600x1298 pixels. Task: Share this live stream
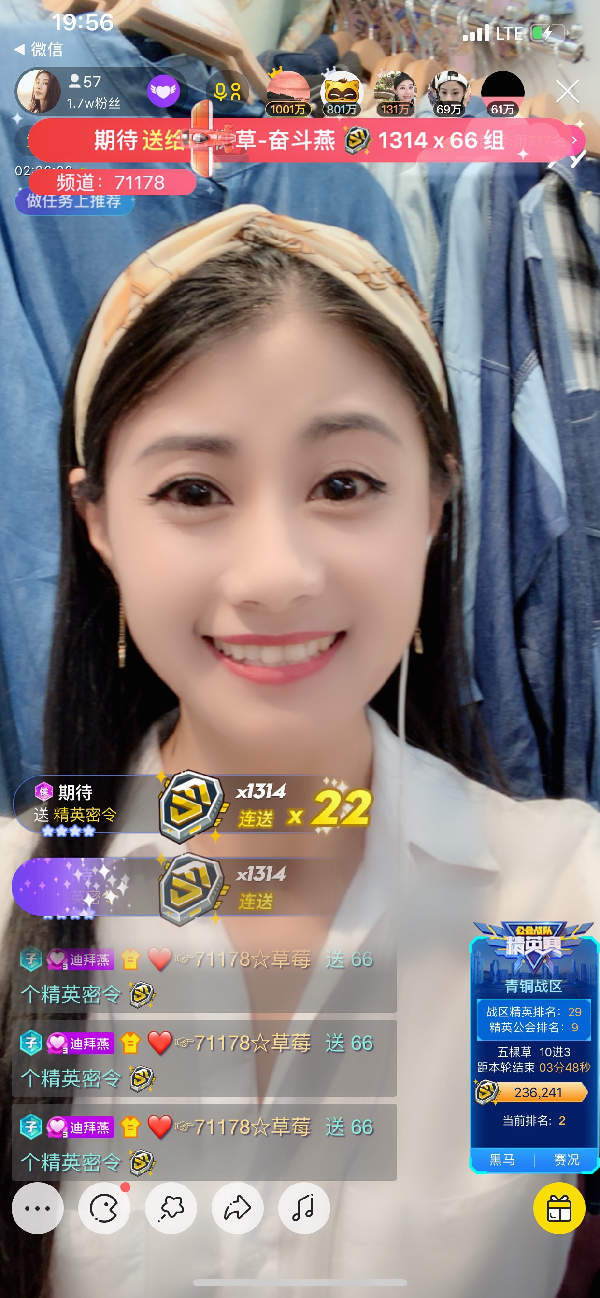[237, 1208]
